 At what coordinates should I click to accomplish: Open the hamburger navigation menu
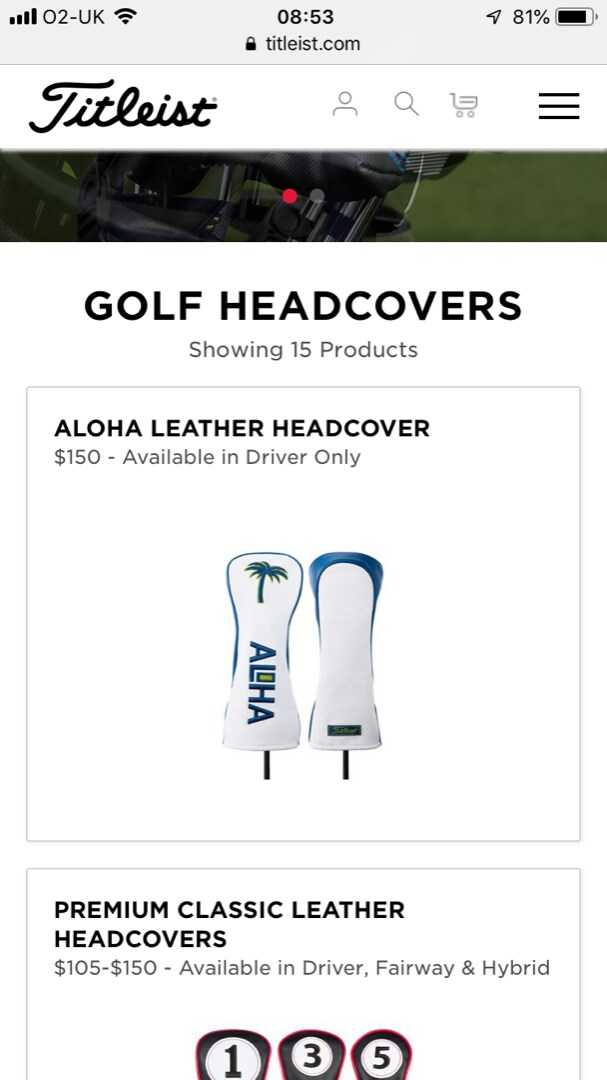tap(559, 106)
